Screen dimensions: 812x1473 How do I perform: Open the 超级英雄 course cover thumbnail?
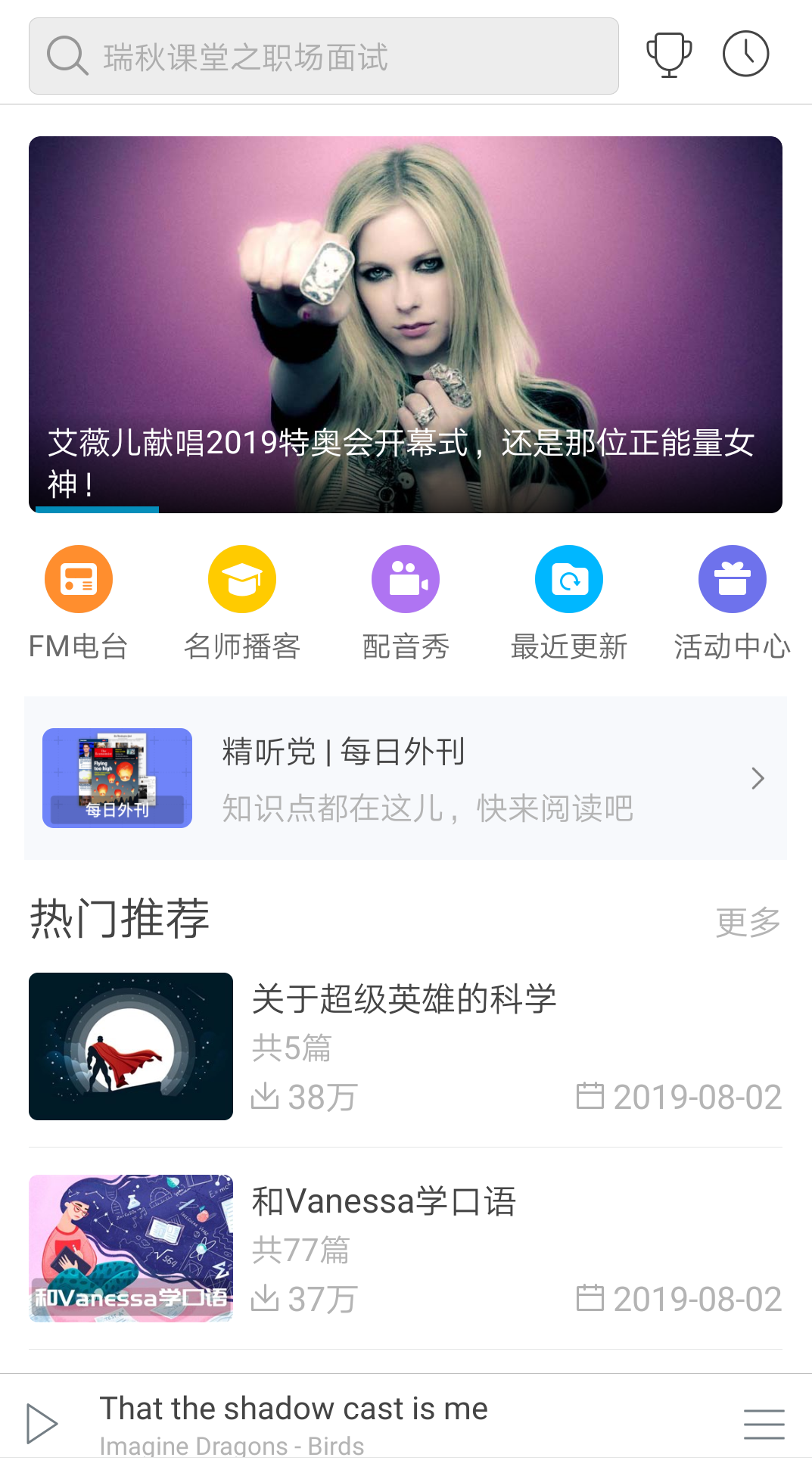[x=130, y=1046]
